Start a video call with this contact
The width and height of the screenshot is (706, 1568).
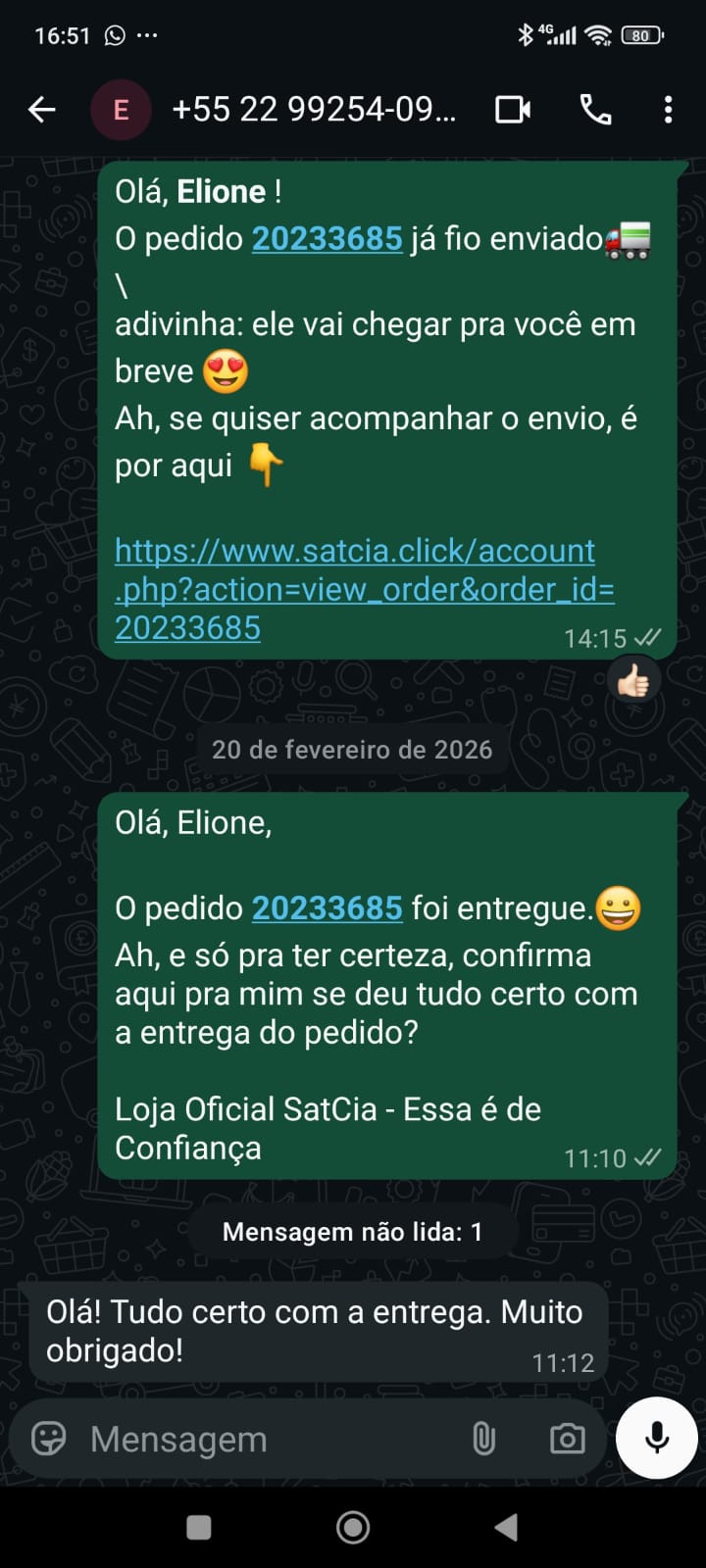(x=513, y=110)
